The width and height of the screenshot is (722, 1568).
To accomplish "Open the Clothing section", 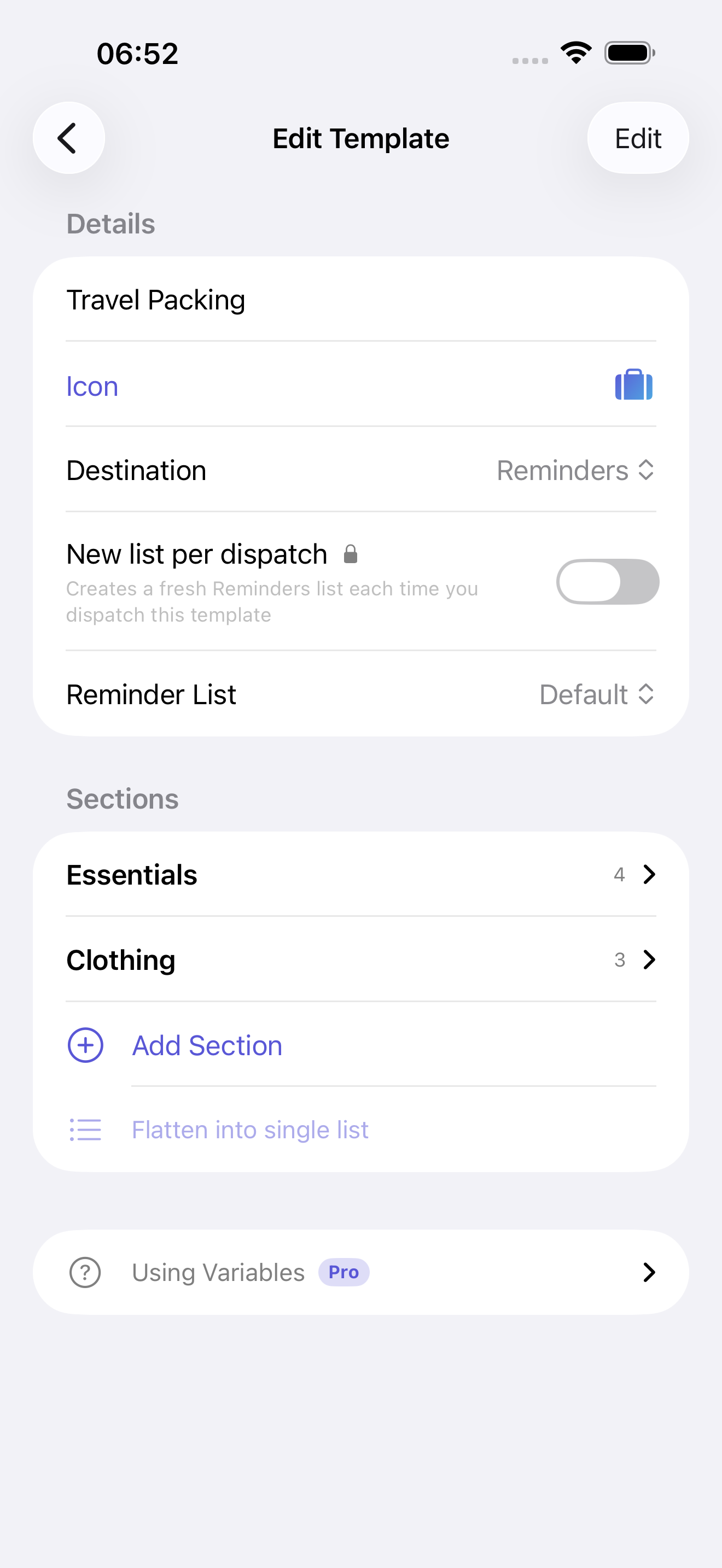I will [360, 960].
